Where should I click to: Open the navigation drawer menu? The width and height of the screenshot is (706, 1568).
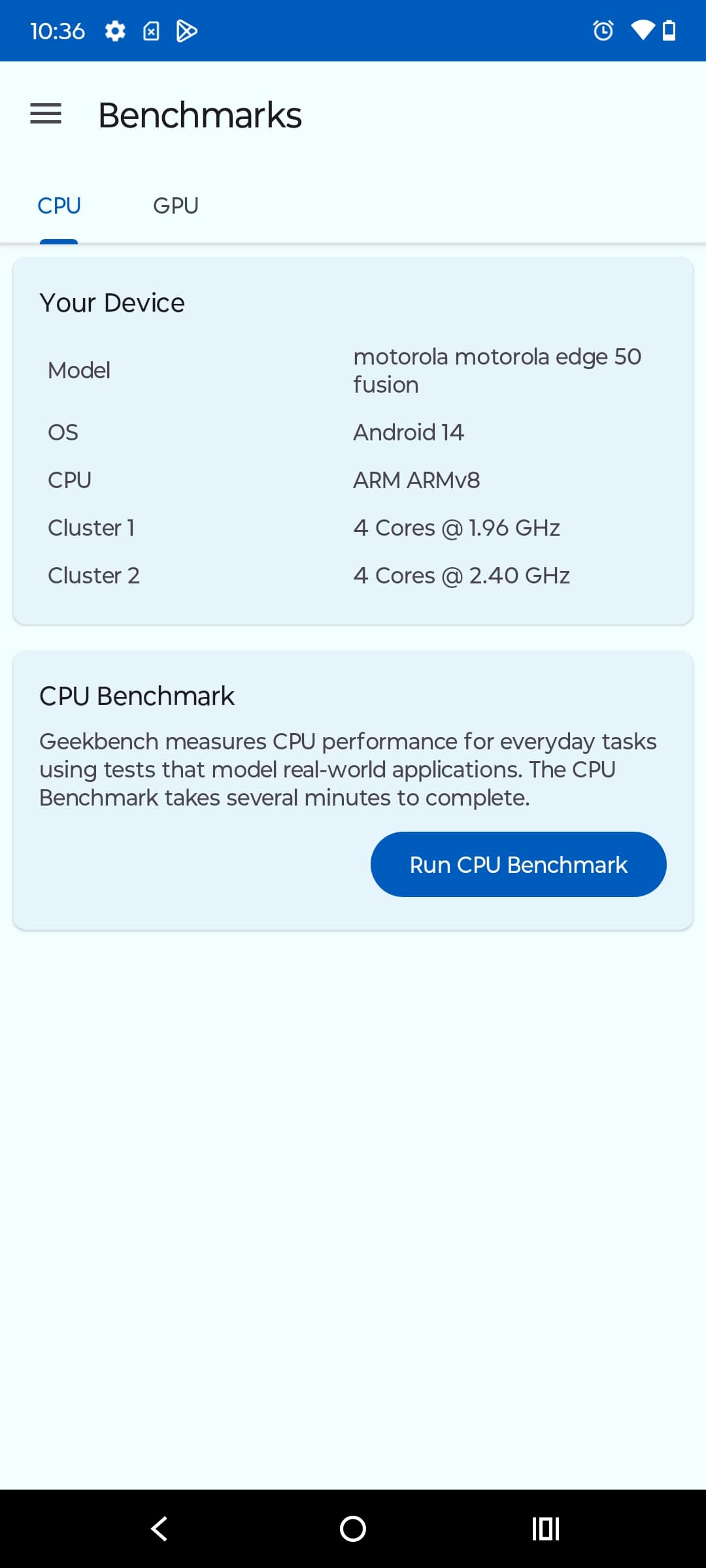(46, 114)
